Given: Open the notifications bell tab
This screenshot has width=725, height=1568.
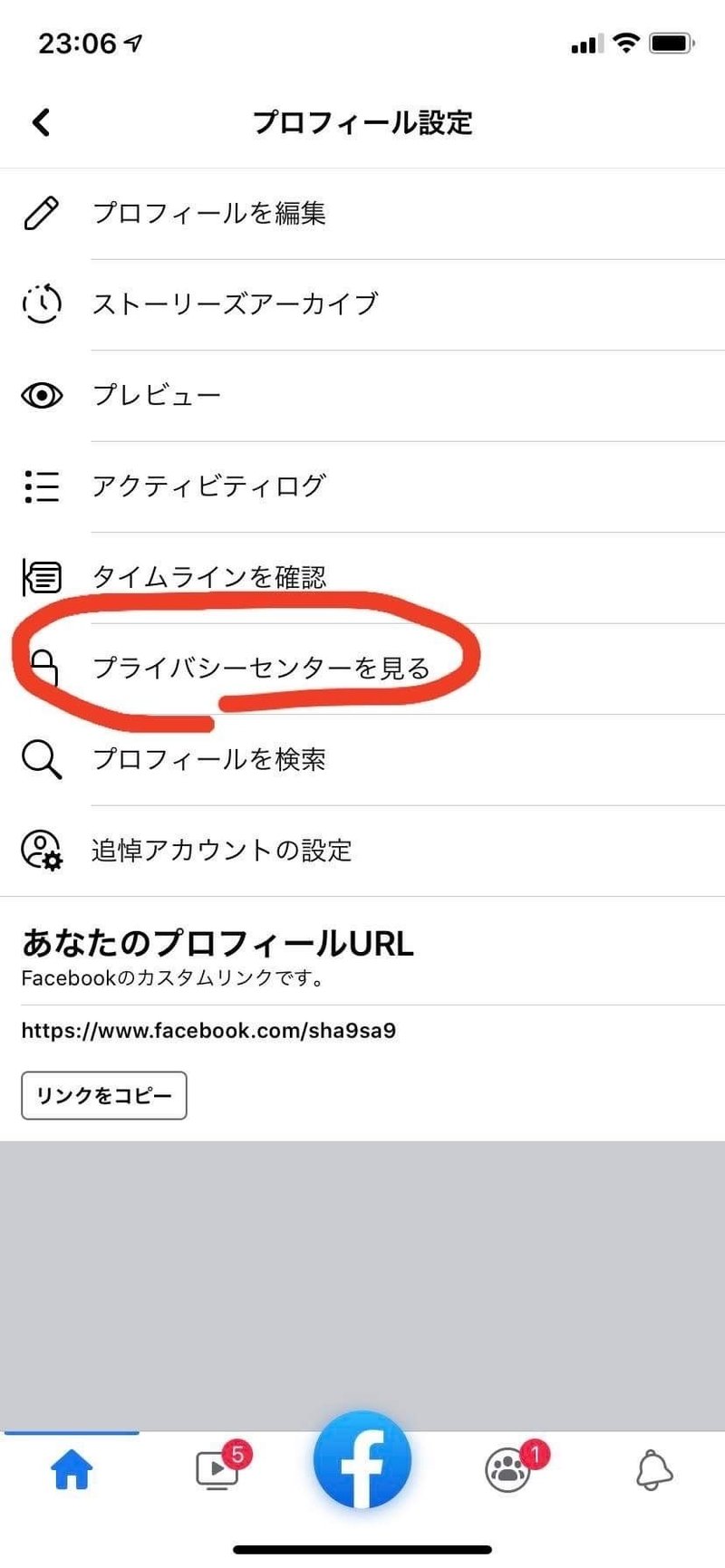Looking at the screenshot, I should pyautogui.click(x=653, y=1470).
